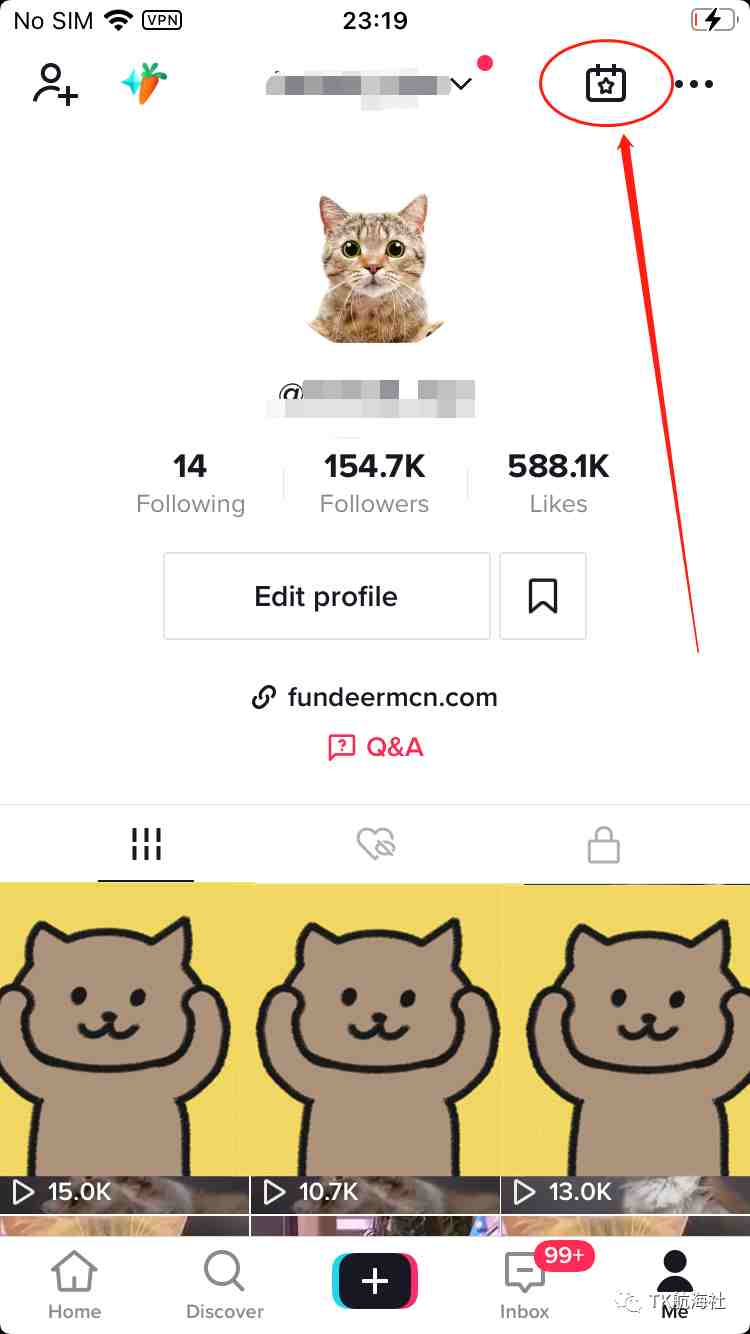View the Likes count
Screen dimensions: 750x1334
pyautogui.click(x=558, y=483)
